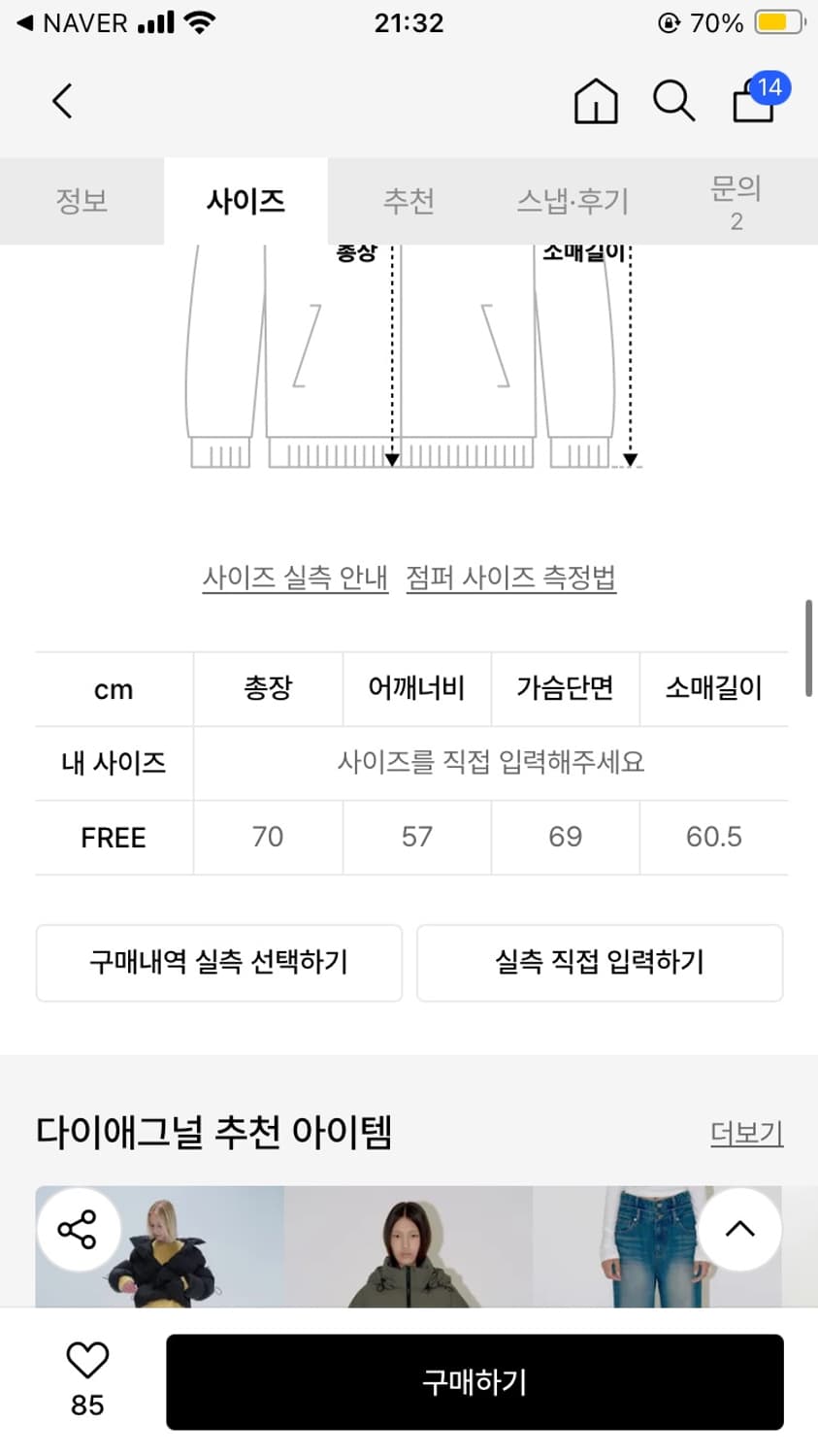Collapse the page with the up chevron
Screen dimensions: 818x1456
pyautogui.click(x=739, y=1229)
